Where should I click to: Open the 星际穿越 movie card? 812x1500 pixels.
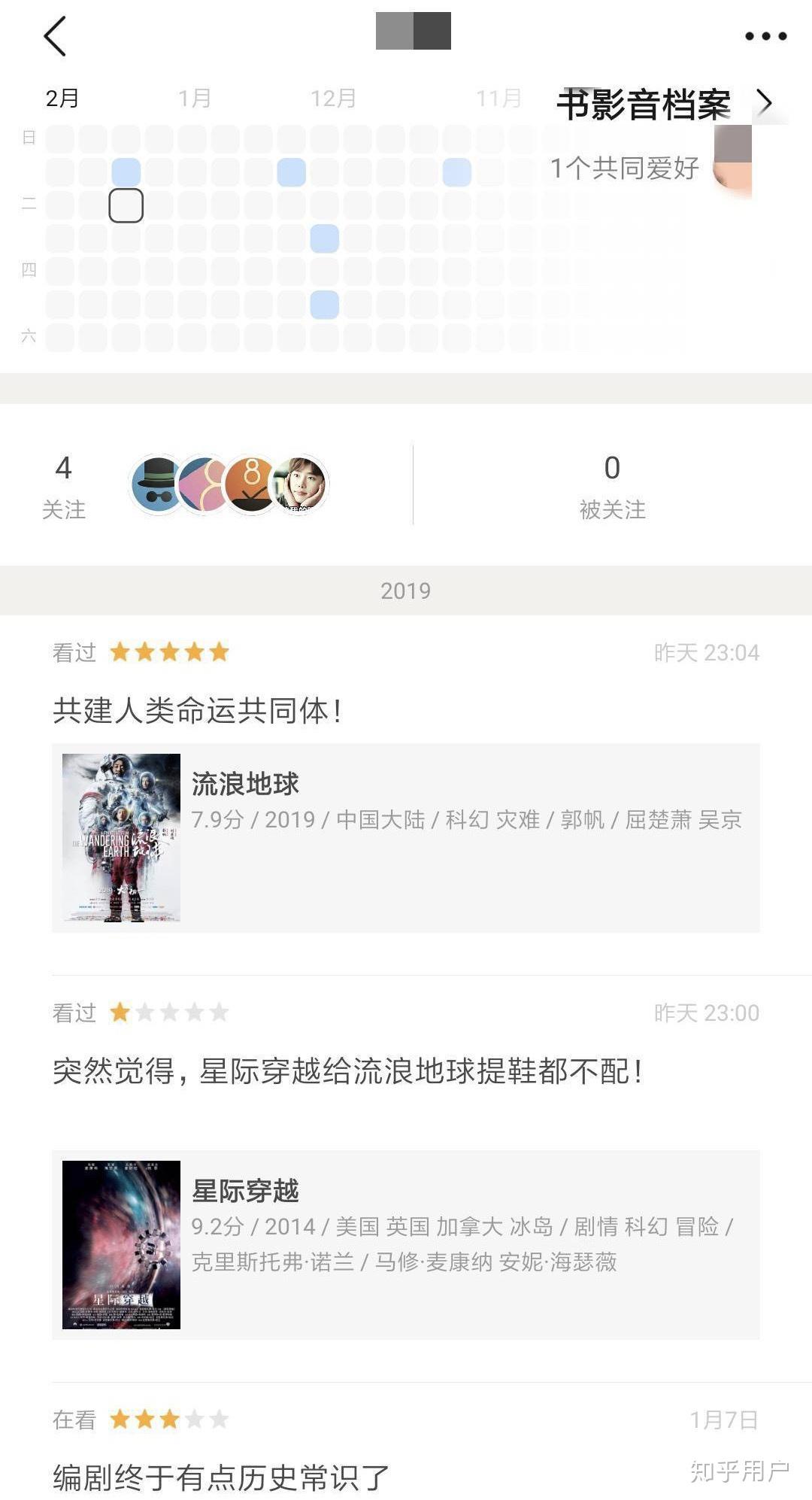pos(406,1244)
